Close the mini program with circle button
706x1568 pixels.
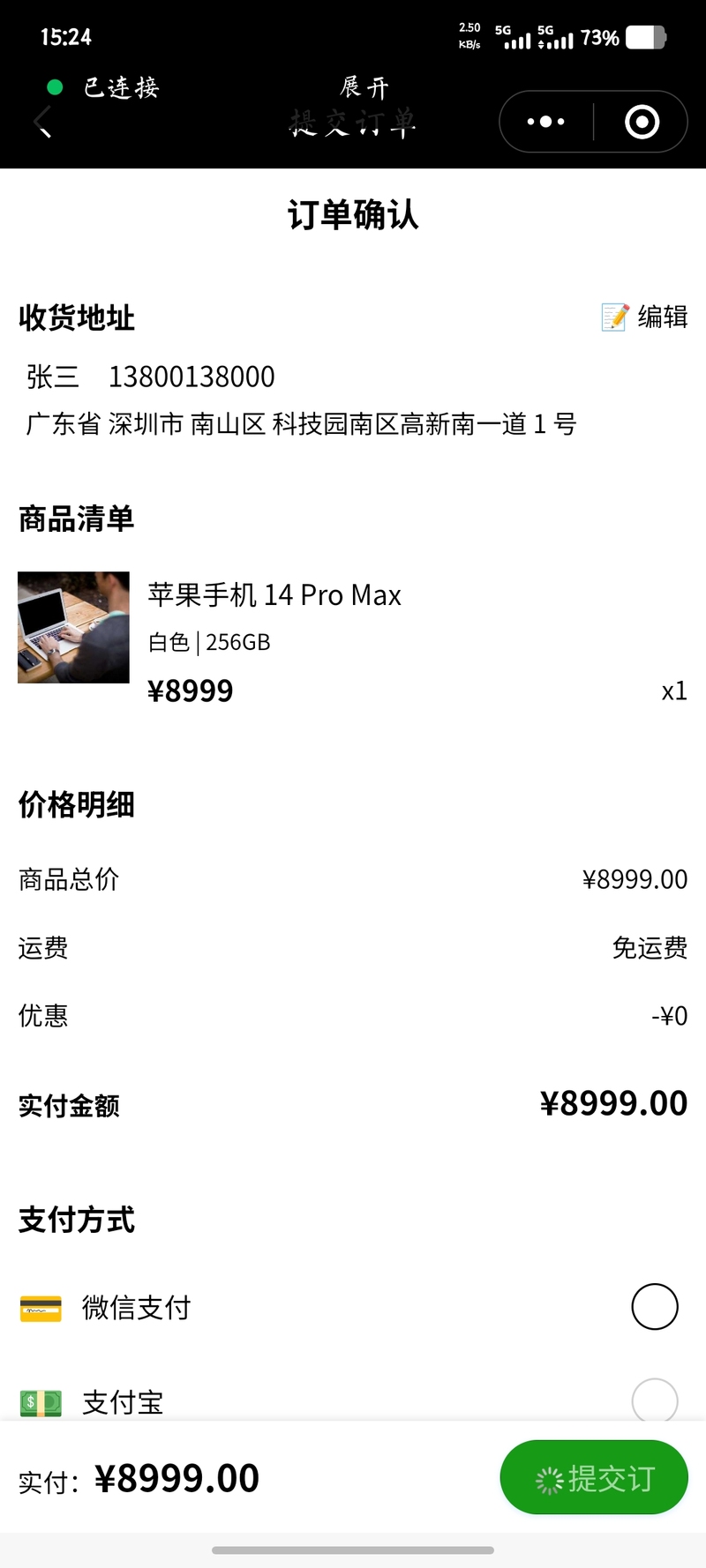pos(642,122)
